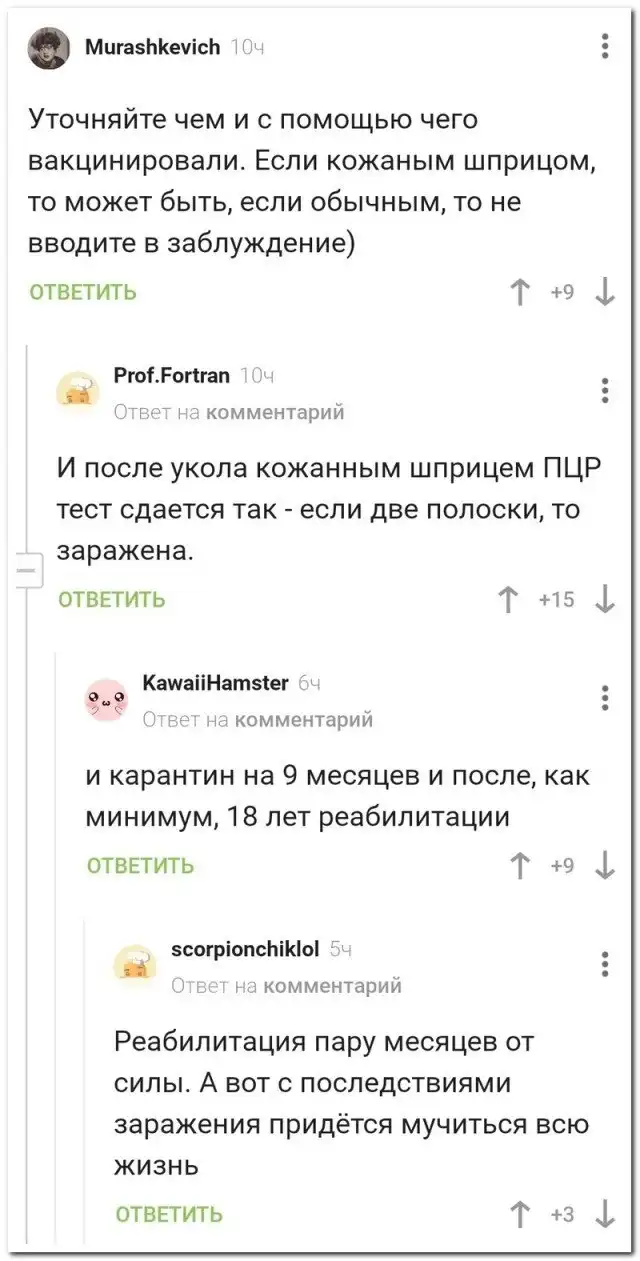Open overflow menu on scorpionchiklol's comment

(x=606, y=964)
